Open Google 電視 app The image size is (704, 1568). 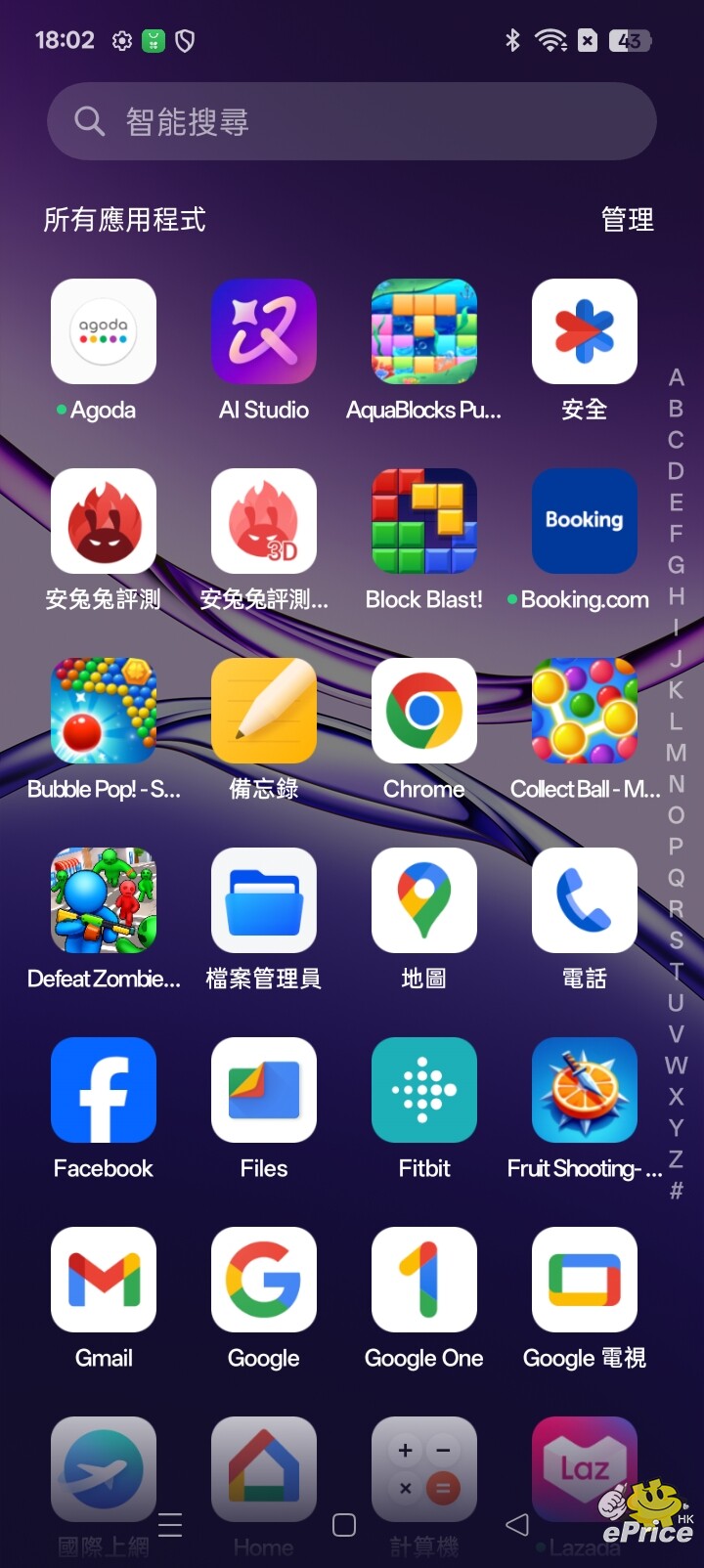[x=585, y=1281]
